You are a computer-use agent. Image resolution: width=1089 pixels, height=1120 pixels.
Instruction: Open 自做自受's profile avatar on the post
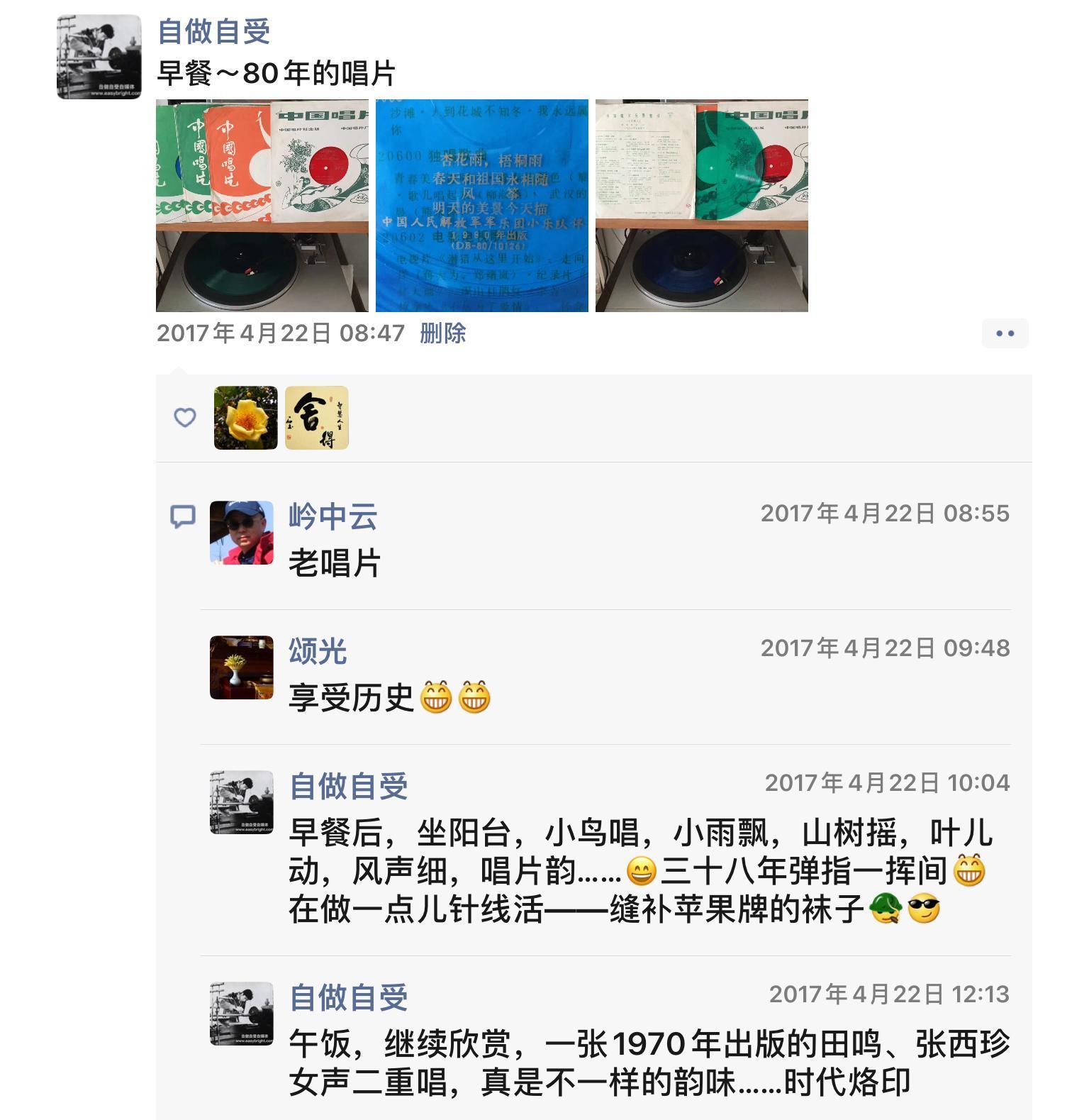99,57
